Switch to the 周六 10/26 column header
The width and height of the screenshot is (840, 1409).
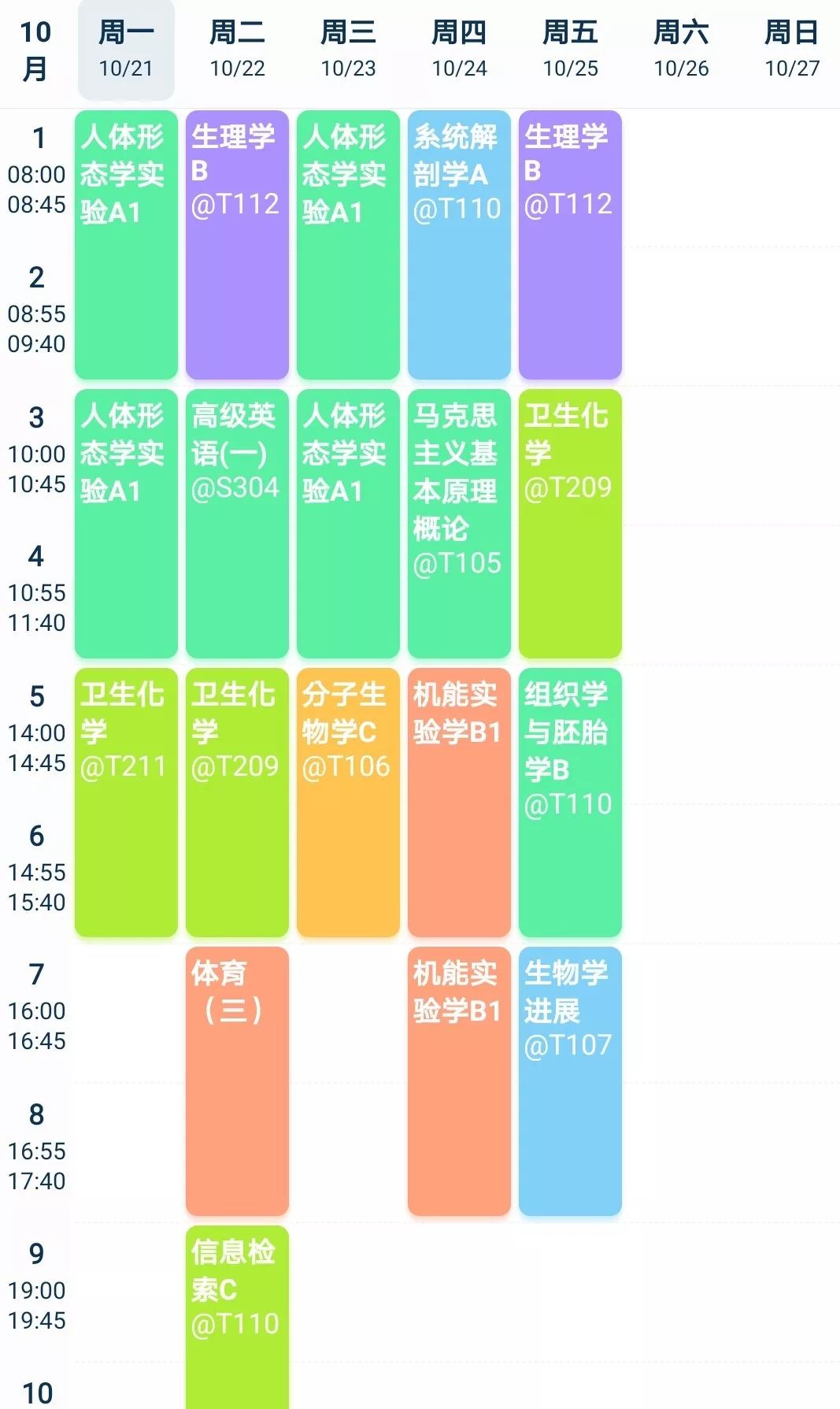point(681,50)
